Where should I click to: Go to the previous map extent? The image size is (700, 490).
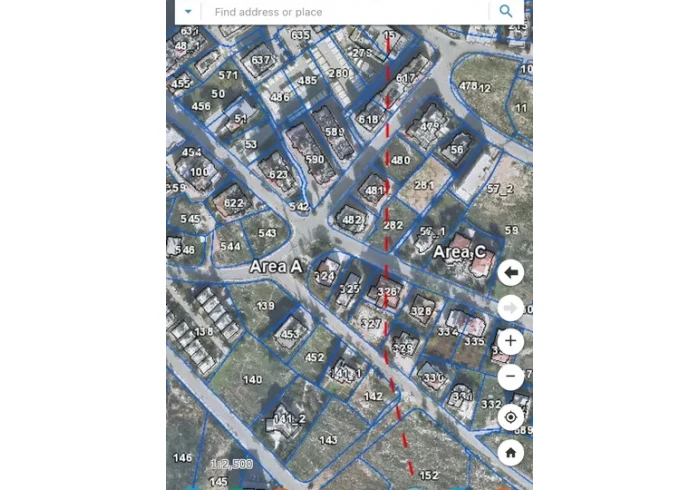[511, 273]
